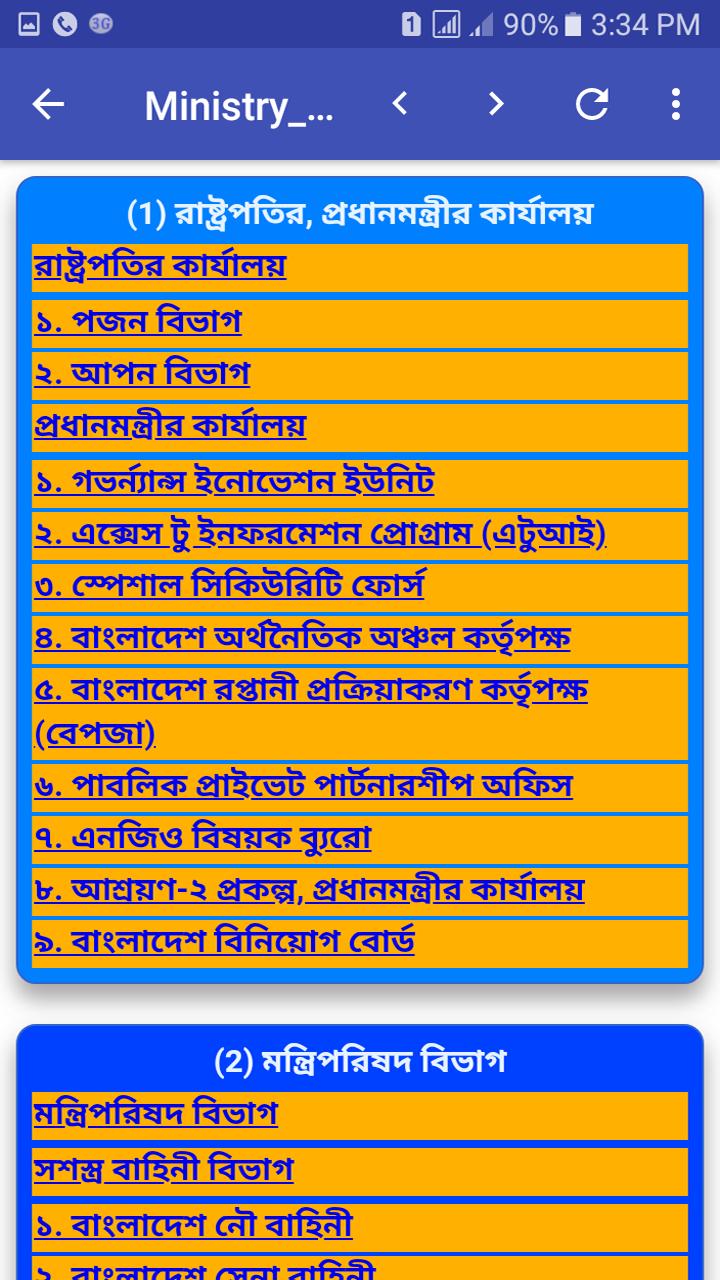The height and width of the screenshot is (1280, 720).
Task: Open বাংলাদেশ রপ্তানী প্রক্রিয়াকরণ কর্তৃপক্ষ (বেপজা) link
Action: [x=310, y=691]
